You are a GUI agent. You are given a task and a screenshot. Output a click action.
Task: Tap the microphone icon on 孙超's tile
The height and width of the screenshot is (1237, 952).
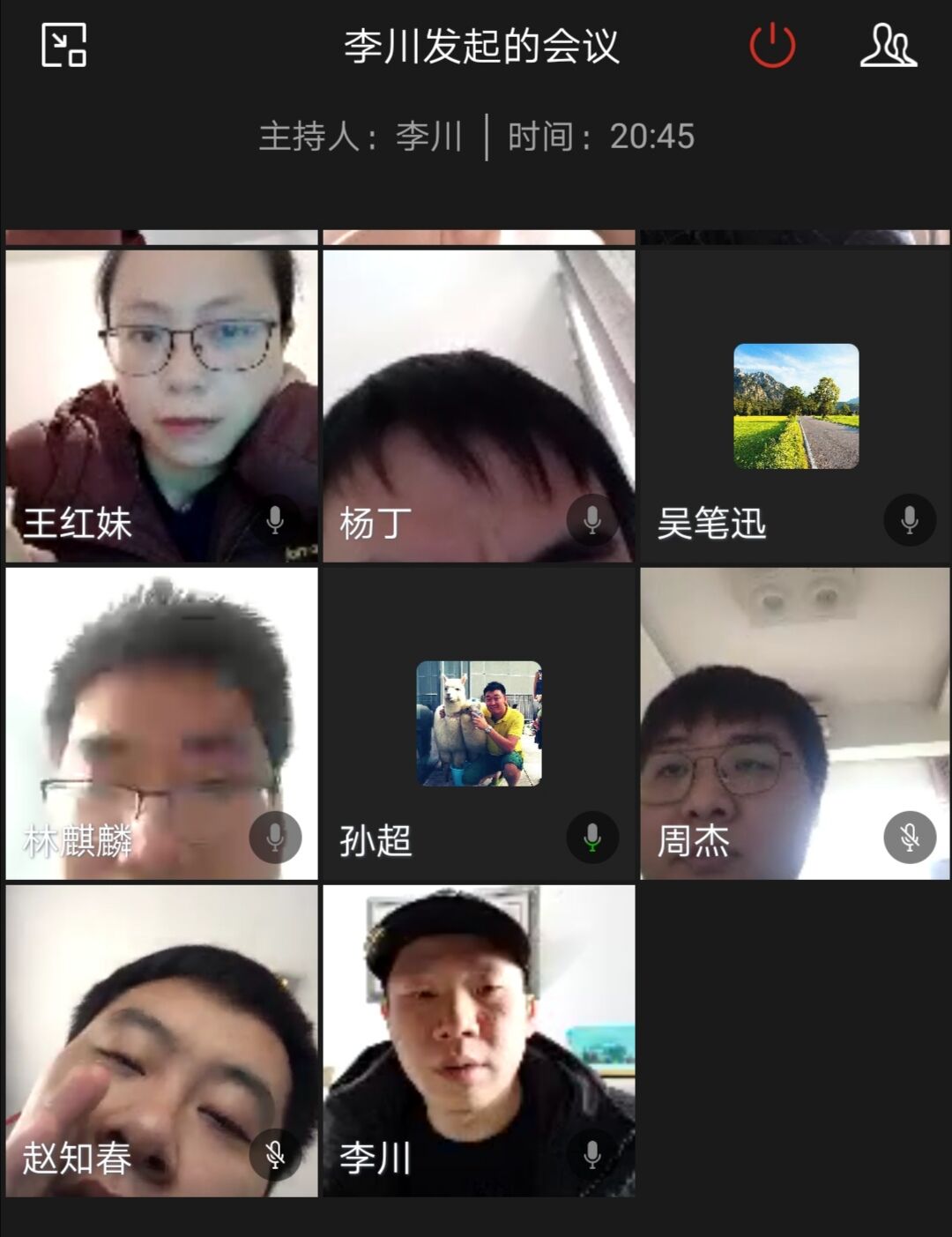[592, 838]
